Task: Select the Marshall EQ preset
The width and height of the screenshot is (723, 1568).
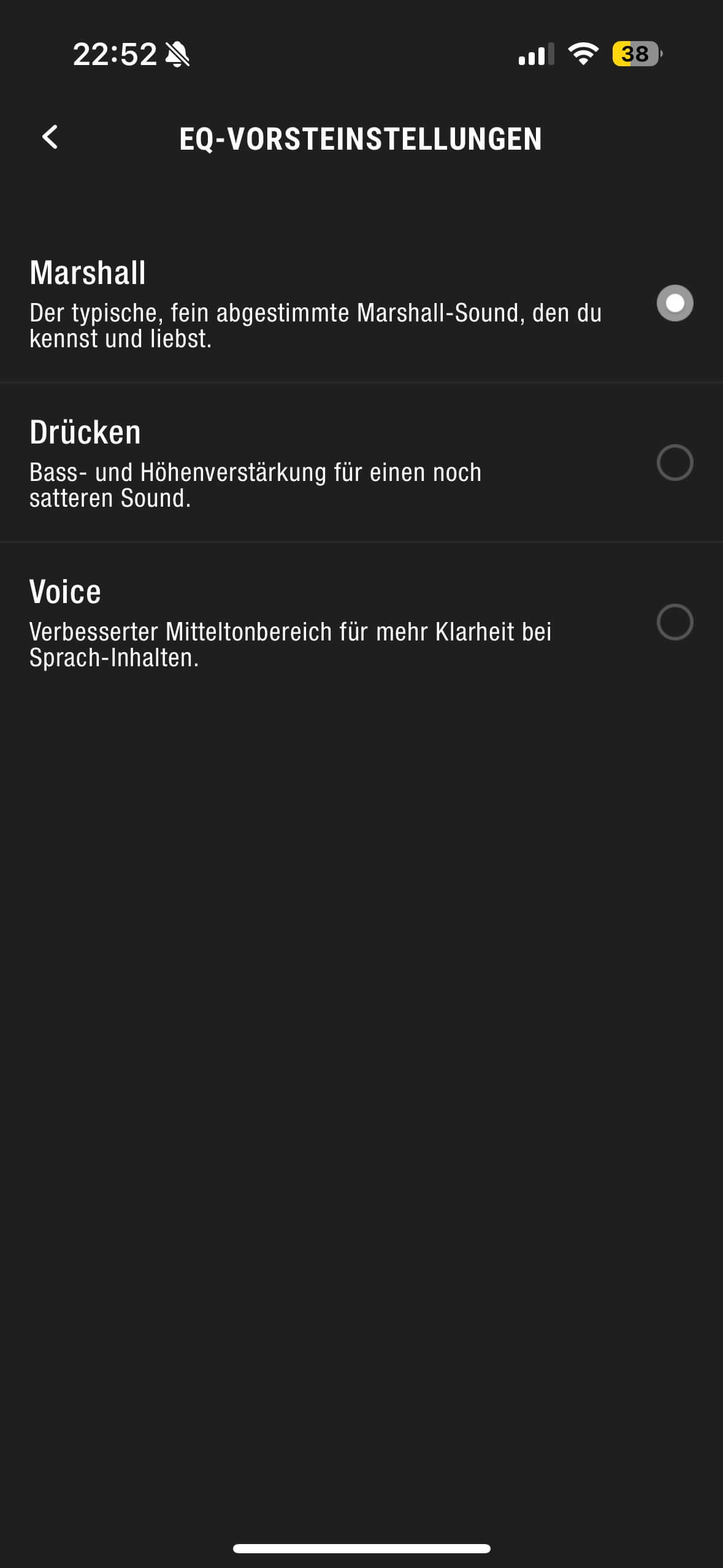Action: pyautogui.click(x=675, y=303)
